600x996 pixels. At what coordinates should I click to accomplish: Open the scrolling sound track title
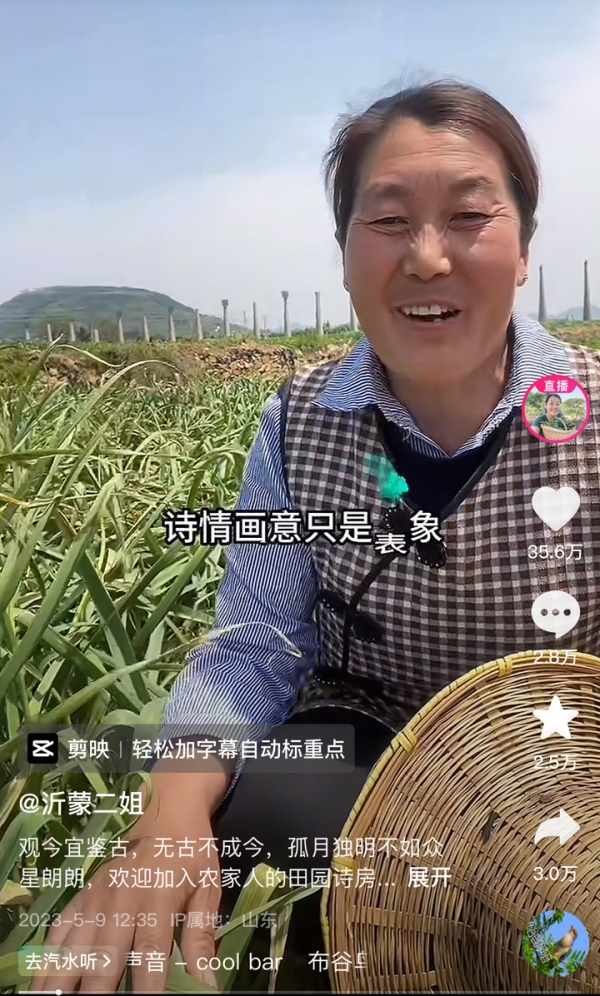pos(245,962)
